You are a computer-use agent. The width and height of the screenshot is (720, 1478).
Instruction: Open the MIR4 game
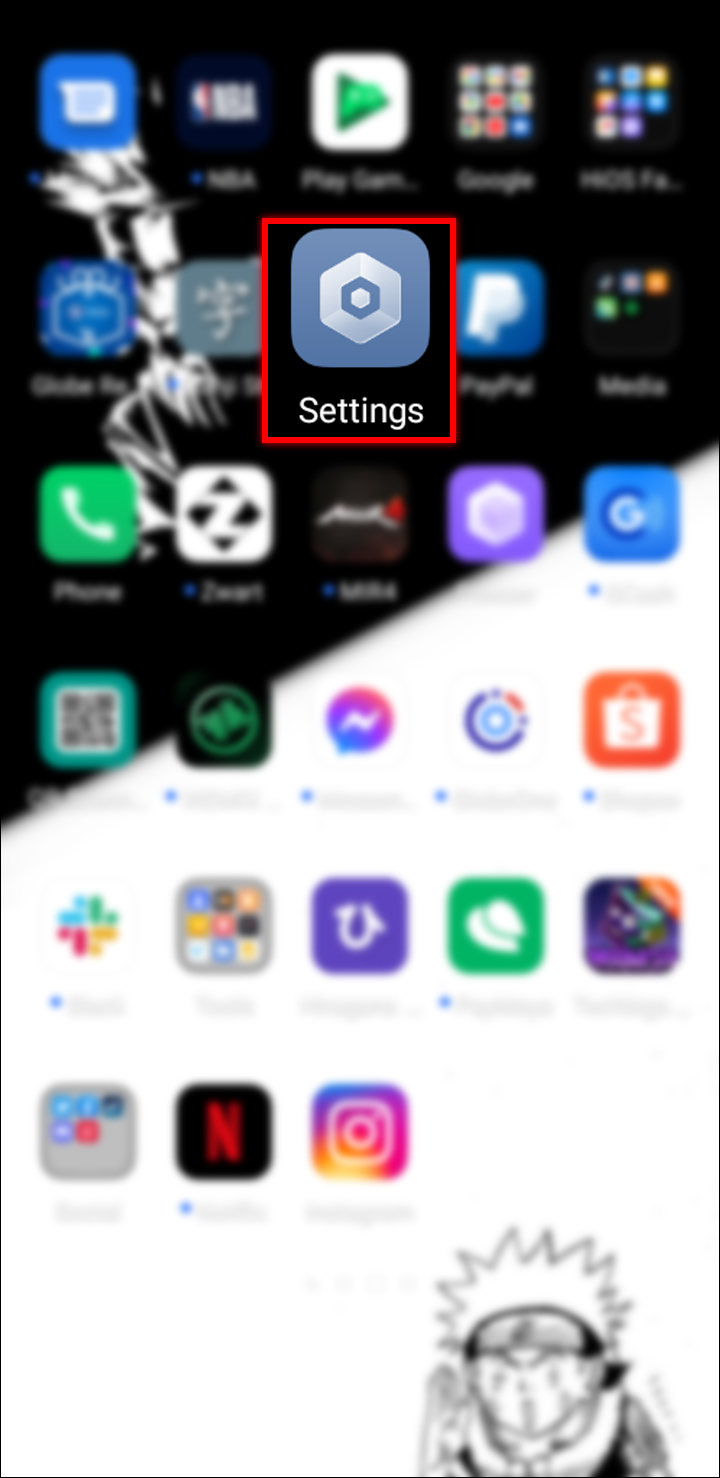360,513
